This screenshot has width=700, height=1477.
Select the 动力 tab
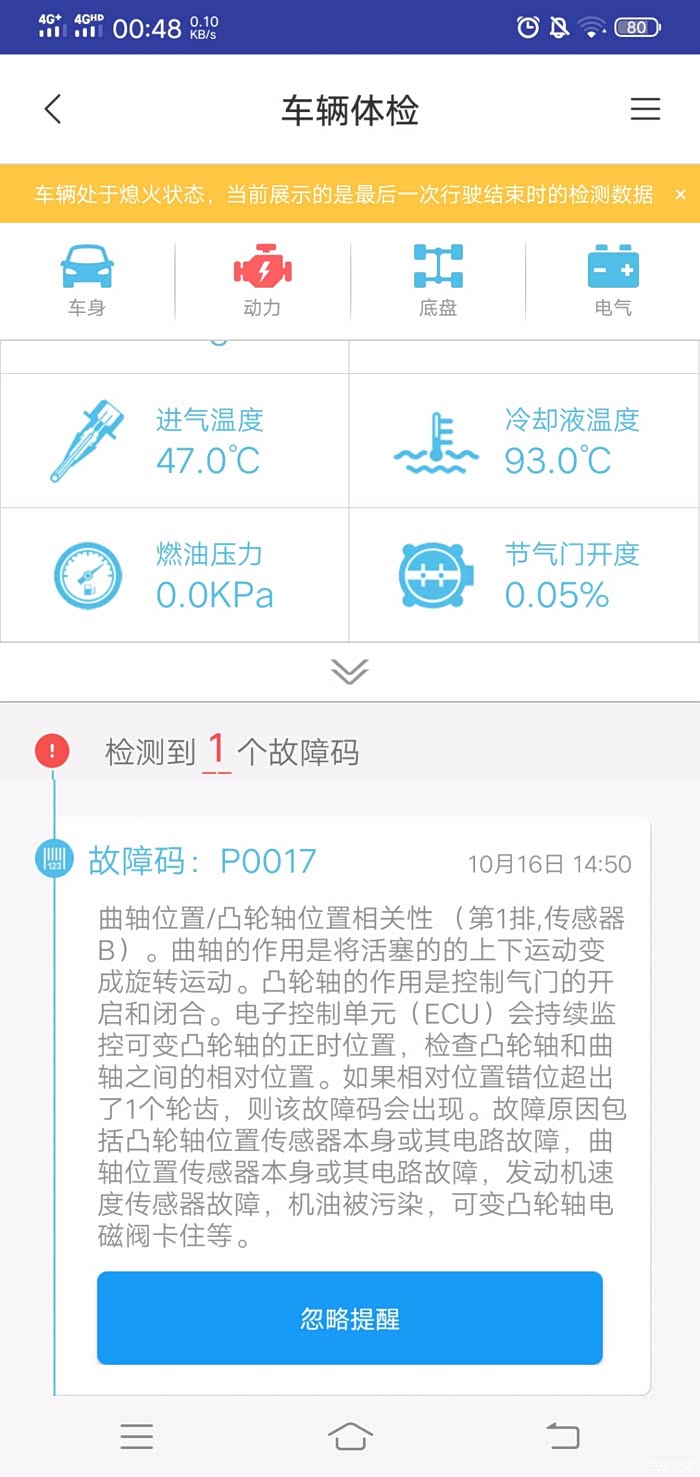[262, 279]
